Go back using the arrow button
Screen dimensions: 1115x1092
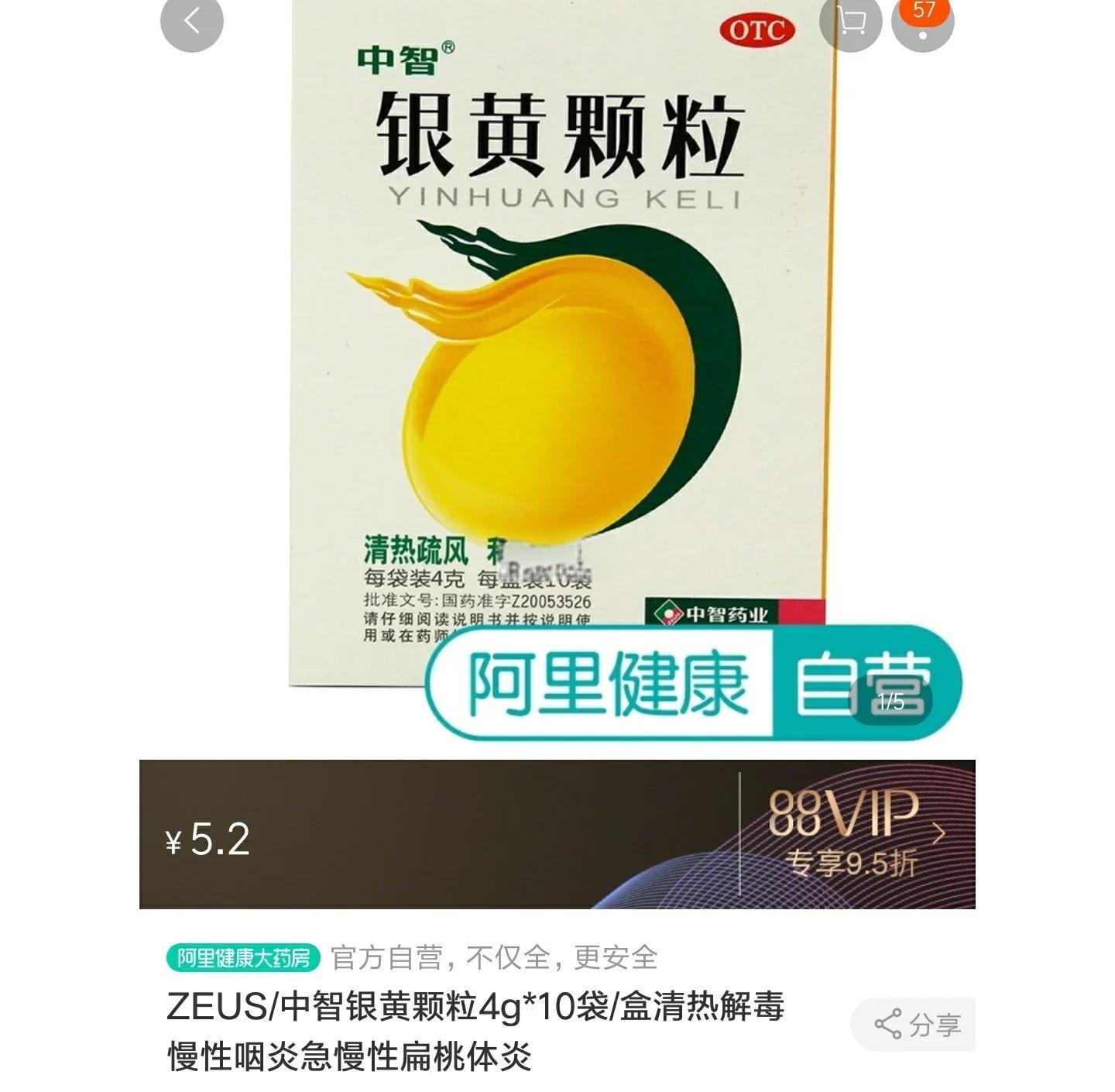click(x=191, y=22)
